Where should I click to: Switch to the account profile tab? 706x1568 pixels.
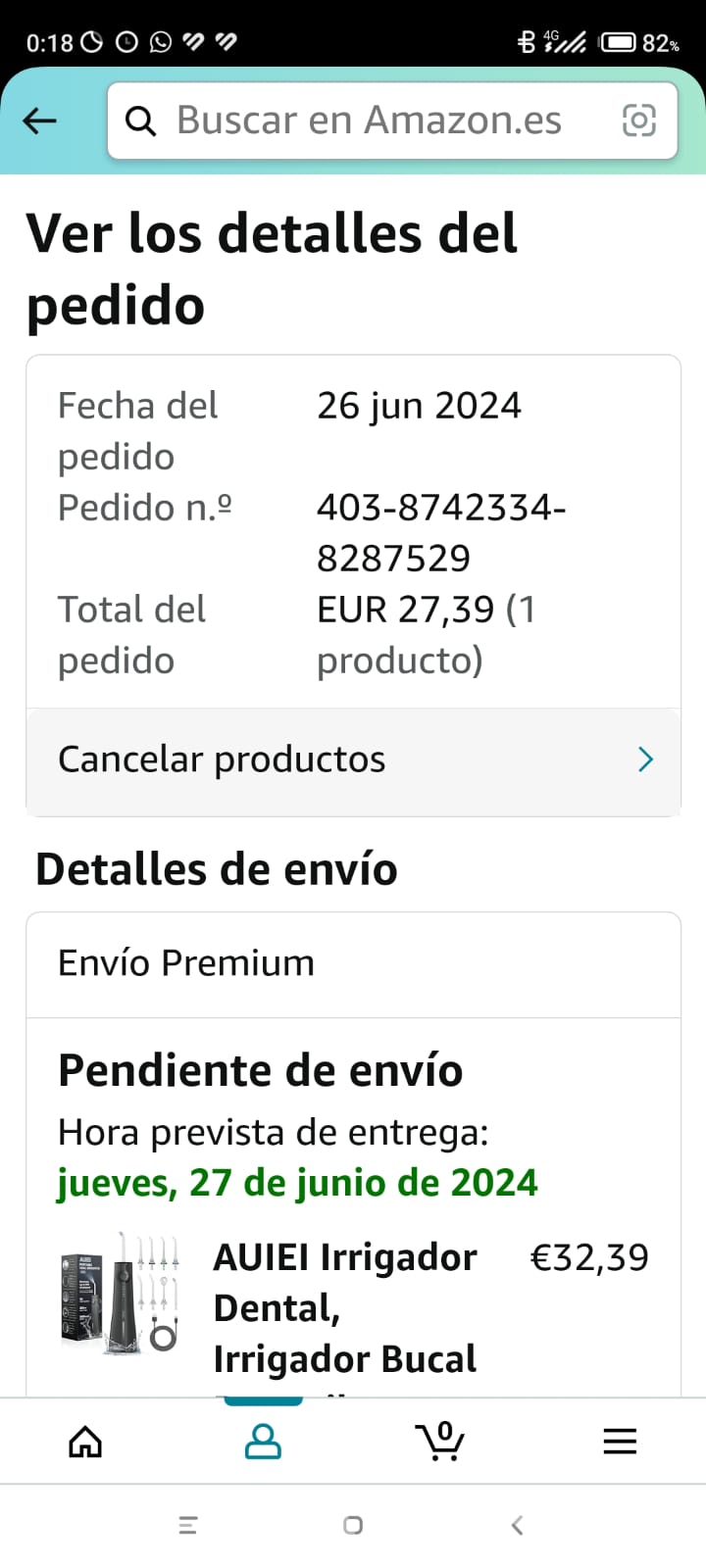[x=263, y=1442]
